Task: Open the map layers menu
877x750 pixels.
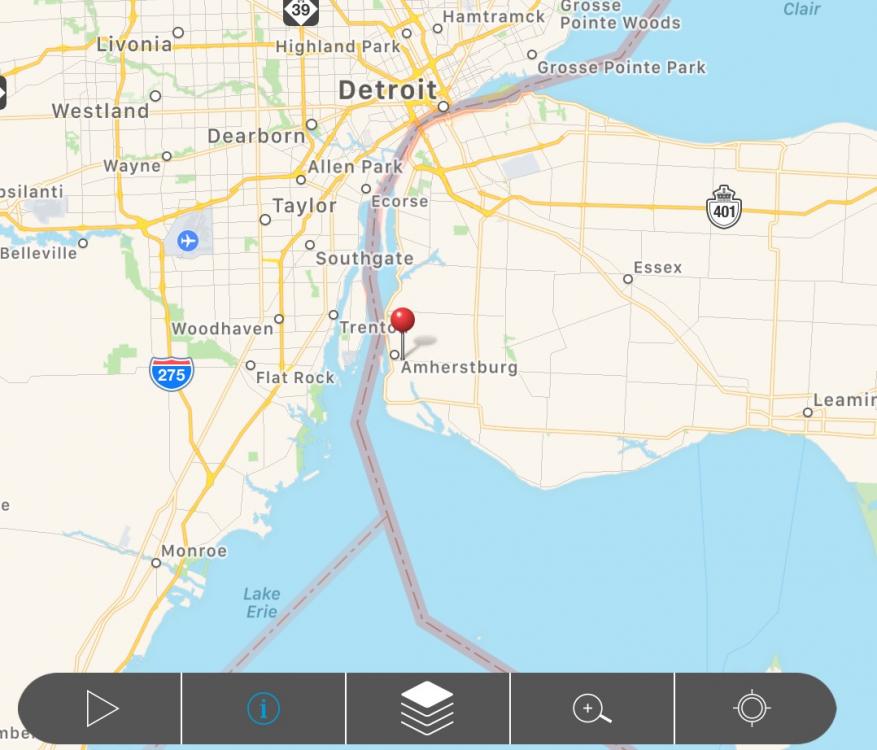Action: coord(427,709)
